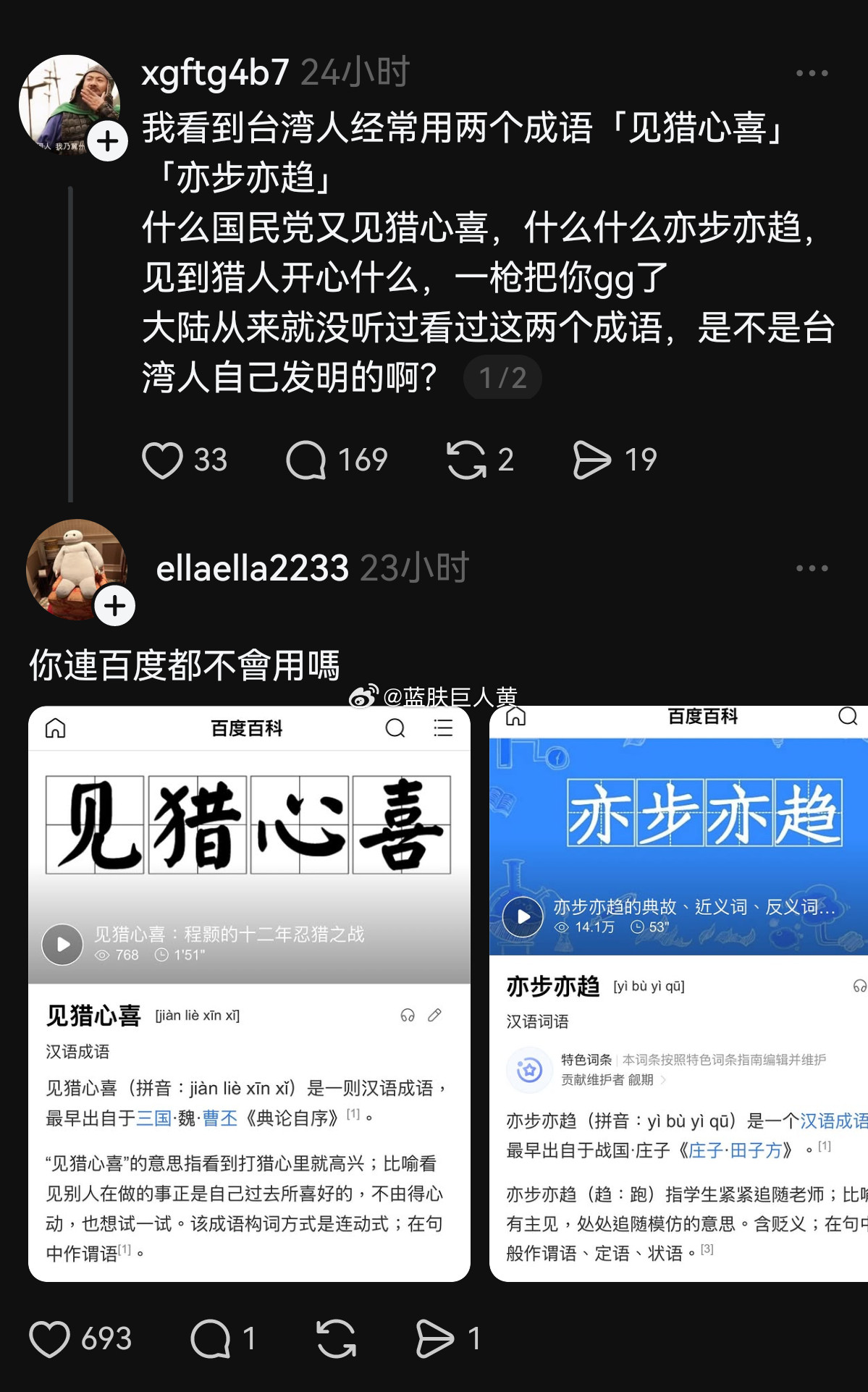The height and width of the screenshot is (1392, 868).
Task: Open search via magnifier icon in 百度百科
Action: pos(395,728)
